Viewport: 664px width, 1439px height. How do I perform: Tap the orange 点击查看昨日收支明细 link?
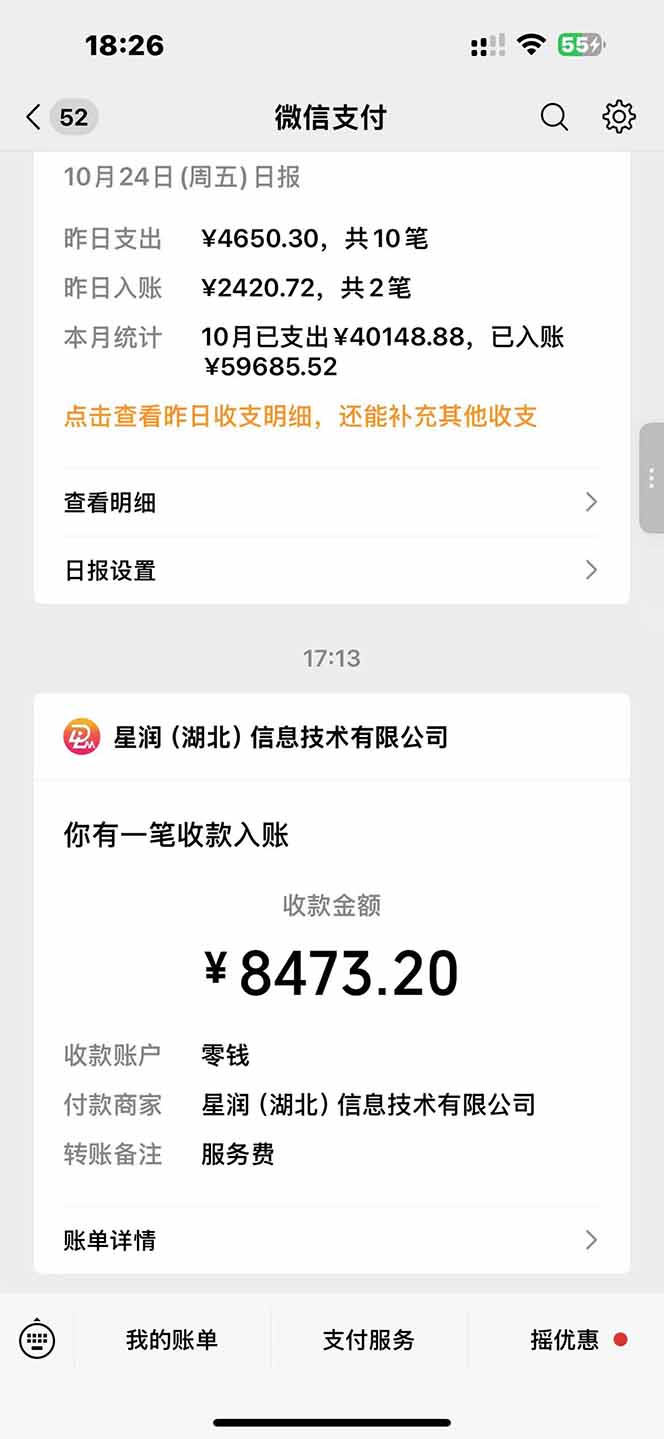[300, 417]
